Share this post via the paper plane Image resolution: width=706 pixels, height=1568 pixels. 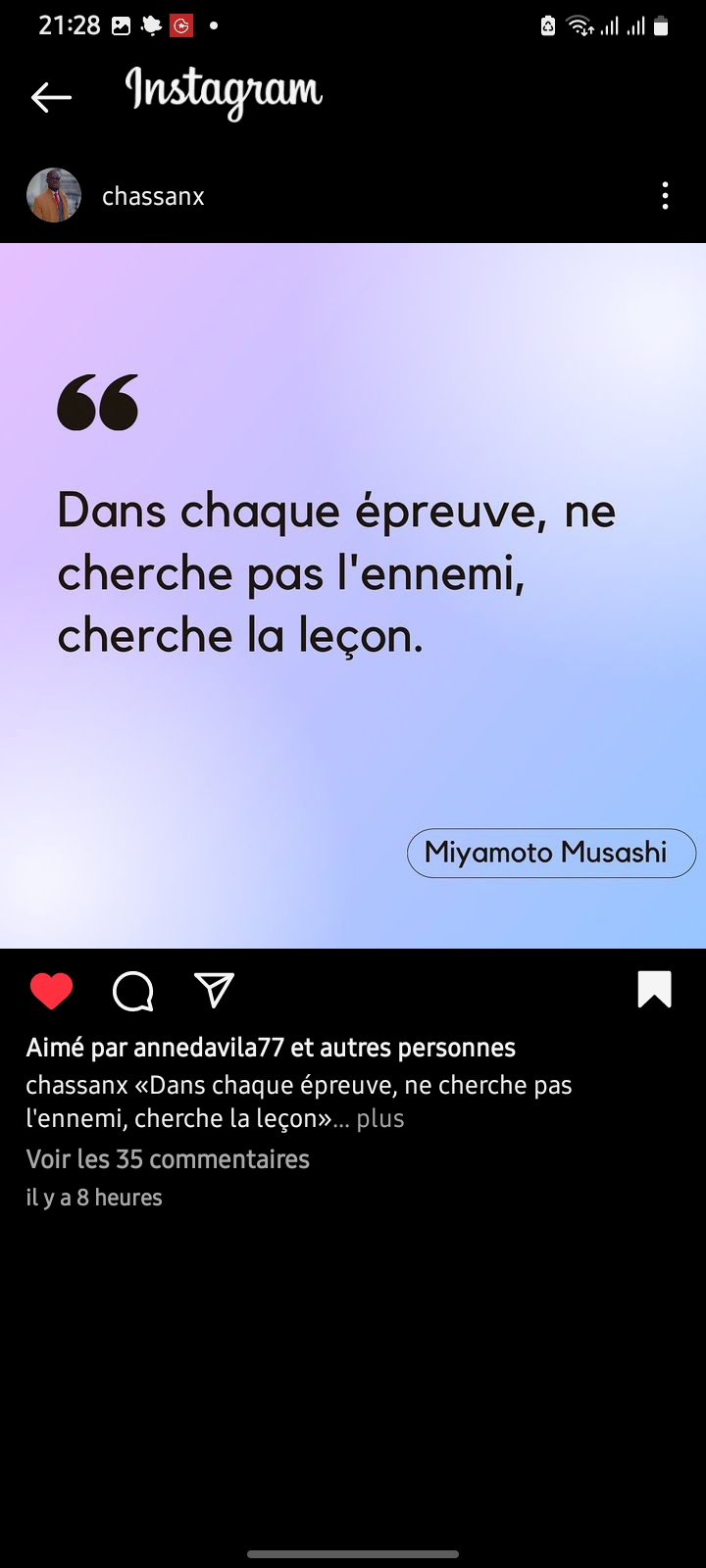(214, 991)
